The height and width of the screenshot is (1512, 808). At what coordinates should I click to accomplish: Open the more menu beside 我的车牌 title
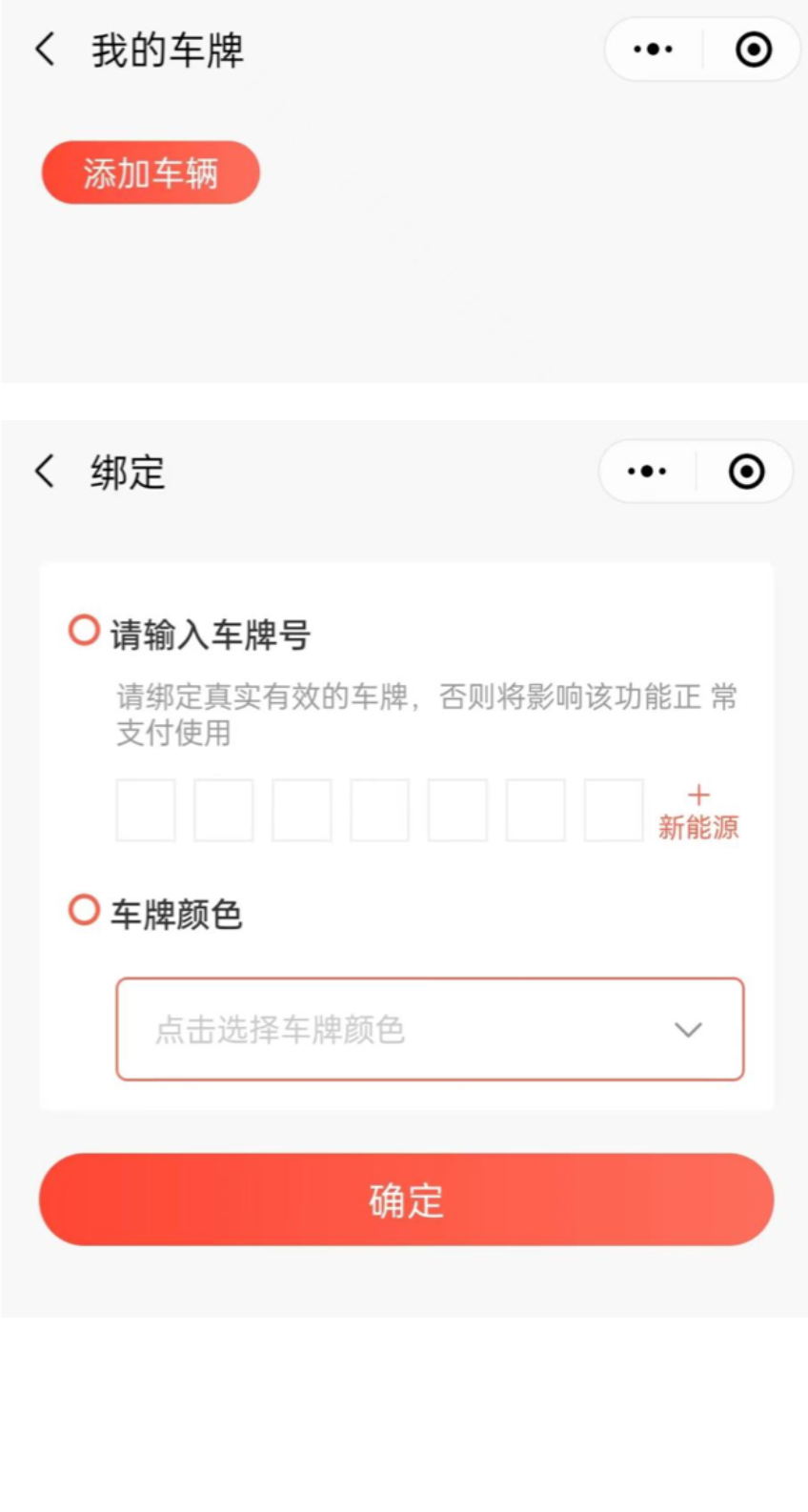653,50
